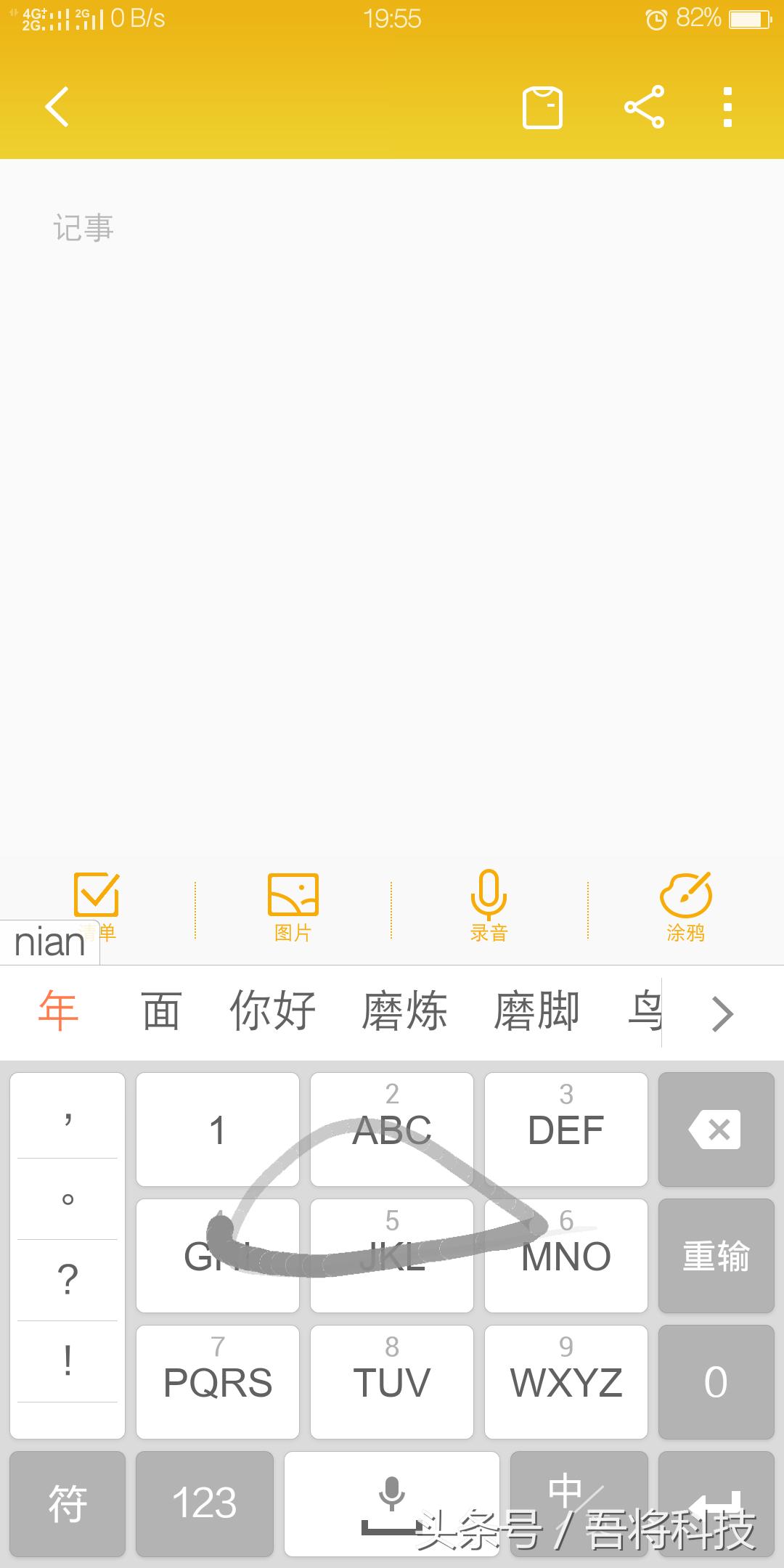This screenshot has height=1568, width=784.
Task: Switch to the number keypad with 123
Action: [x=204, y=1503]
